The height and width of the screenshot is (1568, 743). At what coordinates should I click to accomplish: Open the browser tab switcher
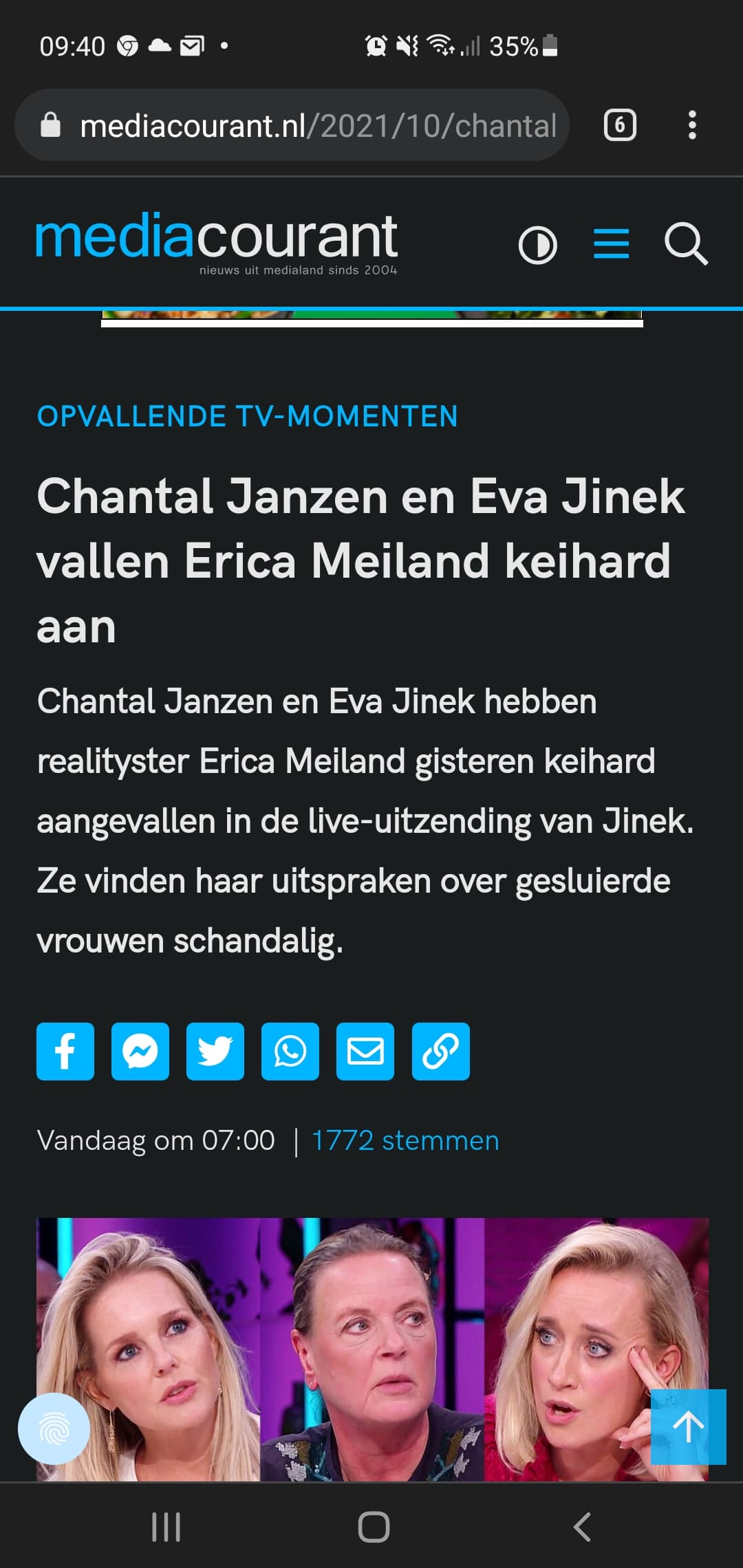coord(619,125)
